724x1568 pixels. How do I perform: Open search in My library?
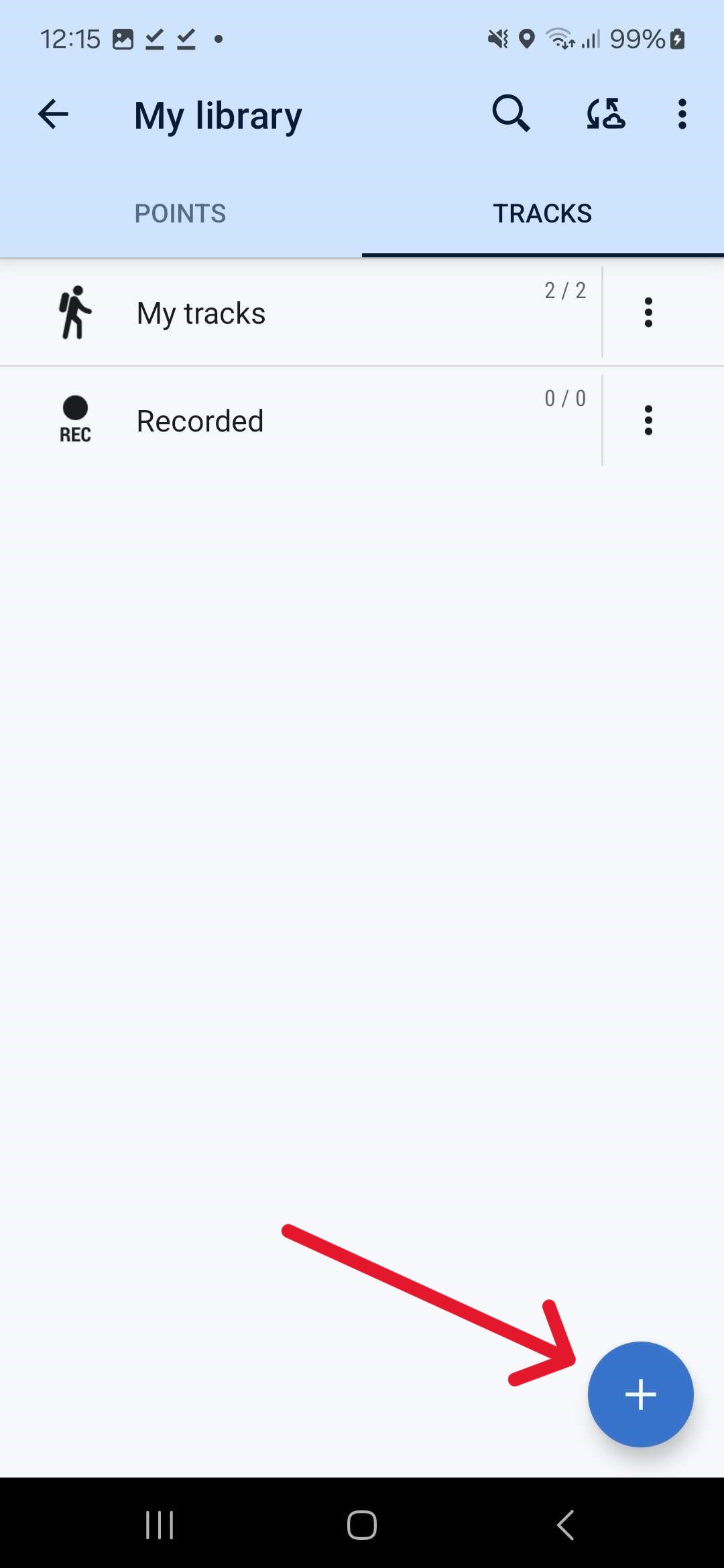(511, 113)
